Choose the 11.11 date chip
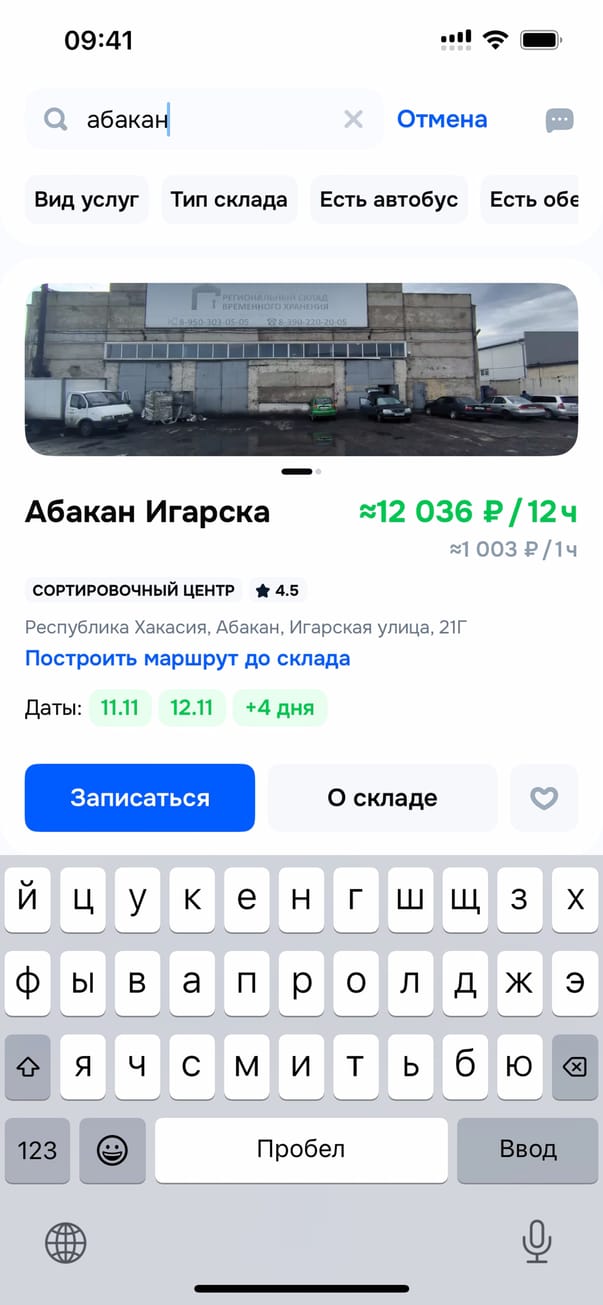Image resolution: width=603 pixels, height=1305 pixels. pyautogui.click(x=120, y=709)
